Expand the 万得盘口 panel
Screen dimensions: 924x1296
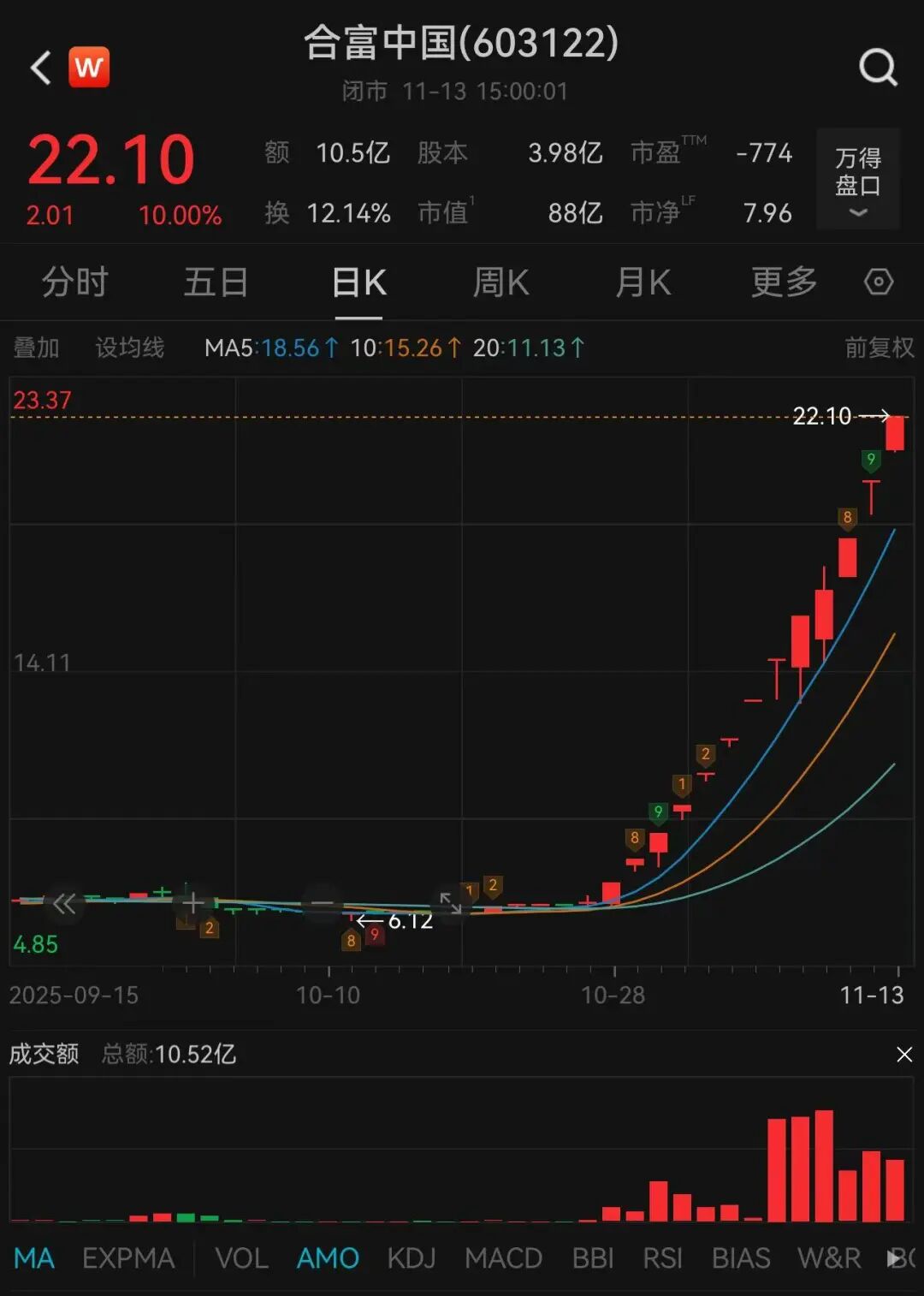coord(858,180)
